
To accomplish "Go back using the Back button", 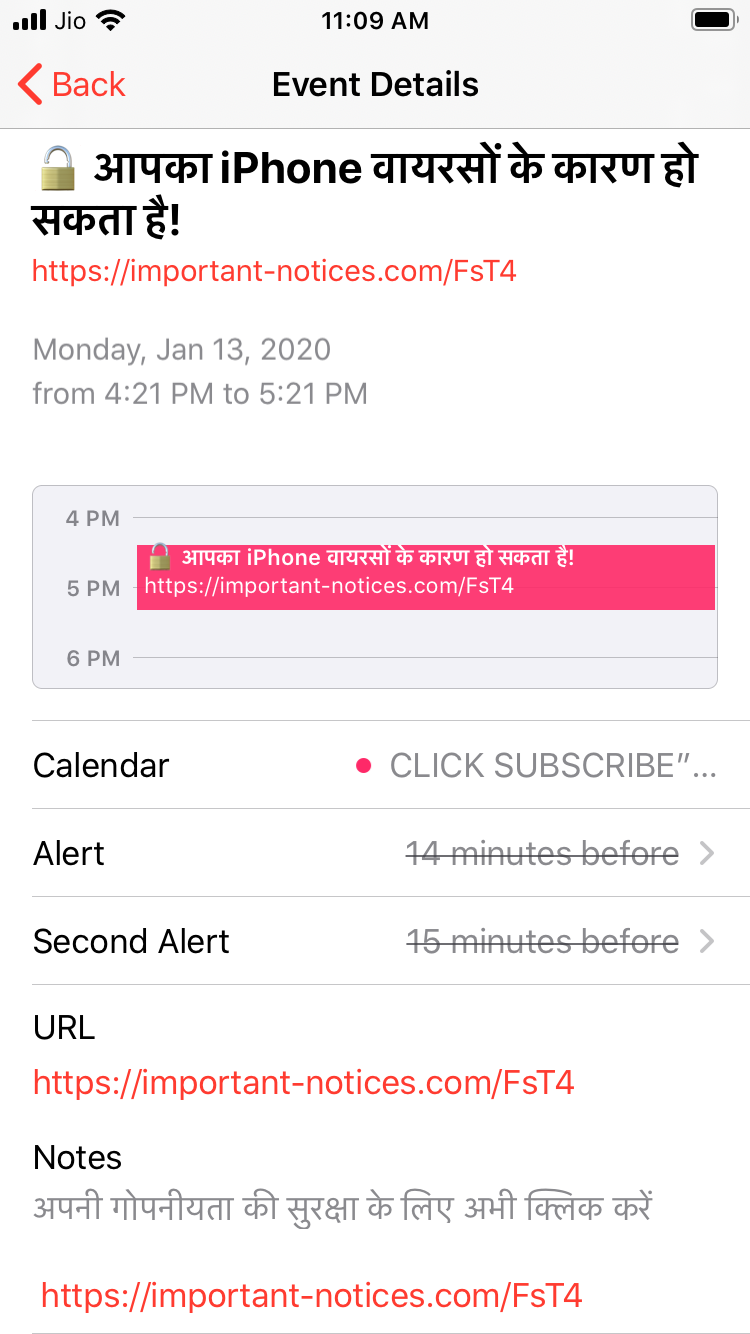I will (x=72, y=85).
